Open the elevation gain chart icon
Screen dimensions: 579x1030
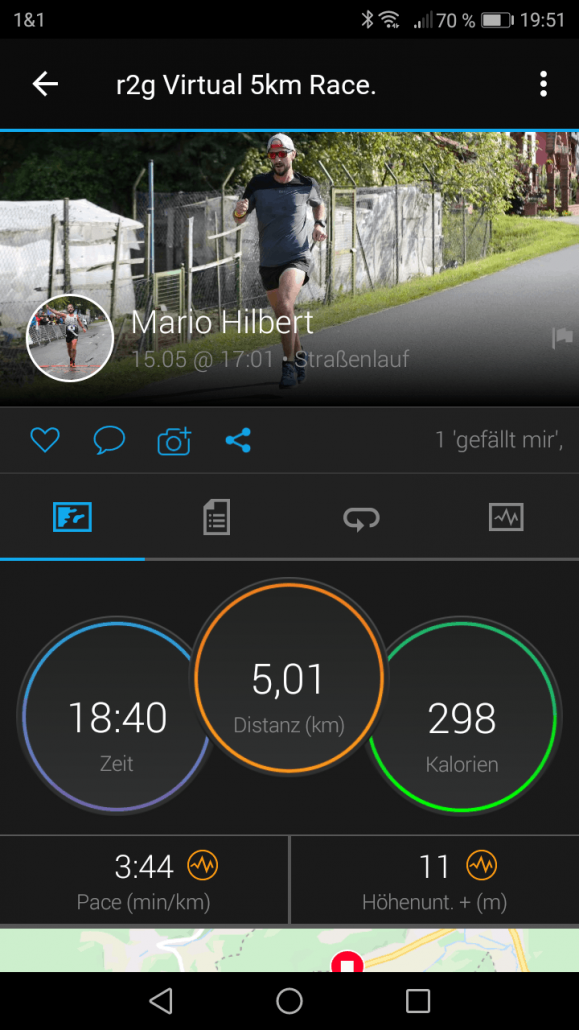pos(482,866)
